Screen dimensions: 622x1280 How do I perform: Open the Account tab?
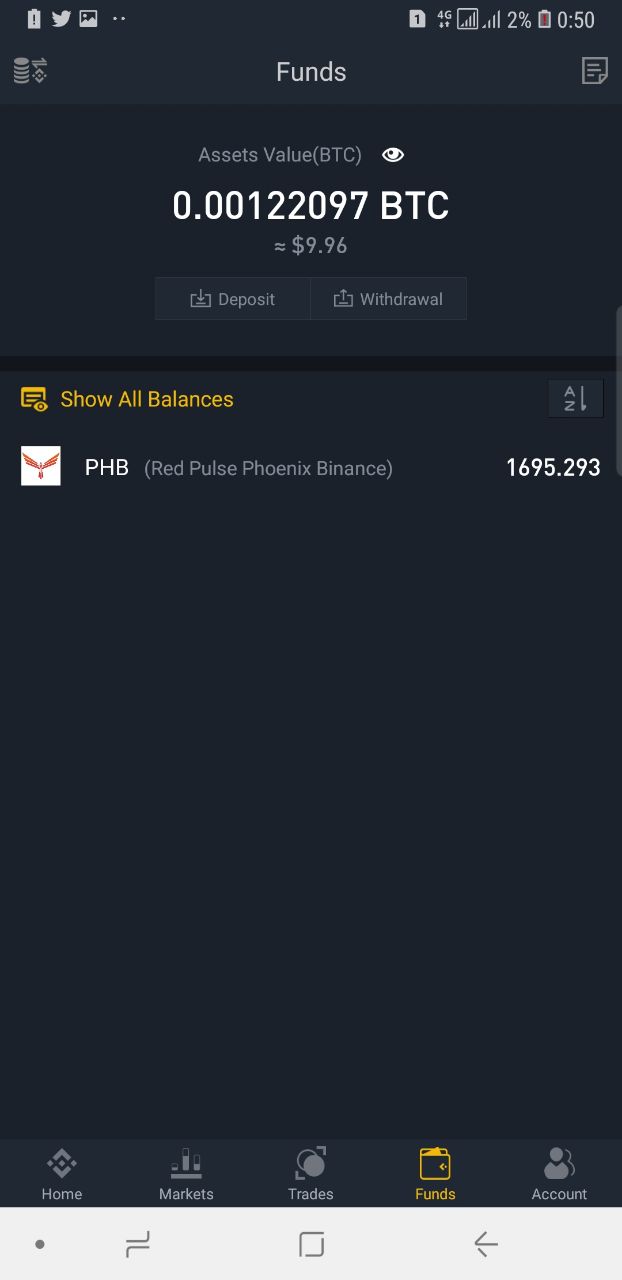point(559,1174)
